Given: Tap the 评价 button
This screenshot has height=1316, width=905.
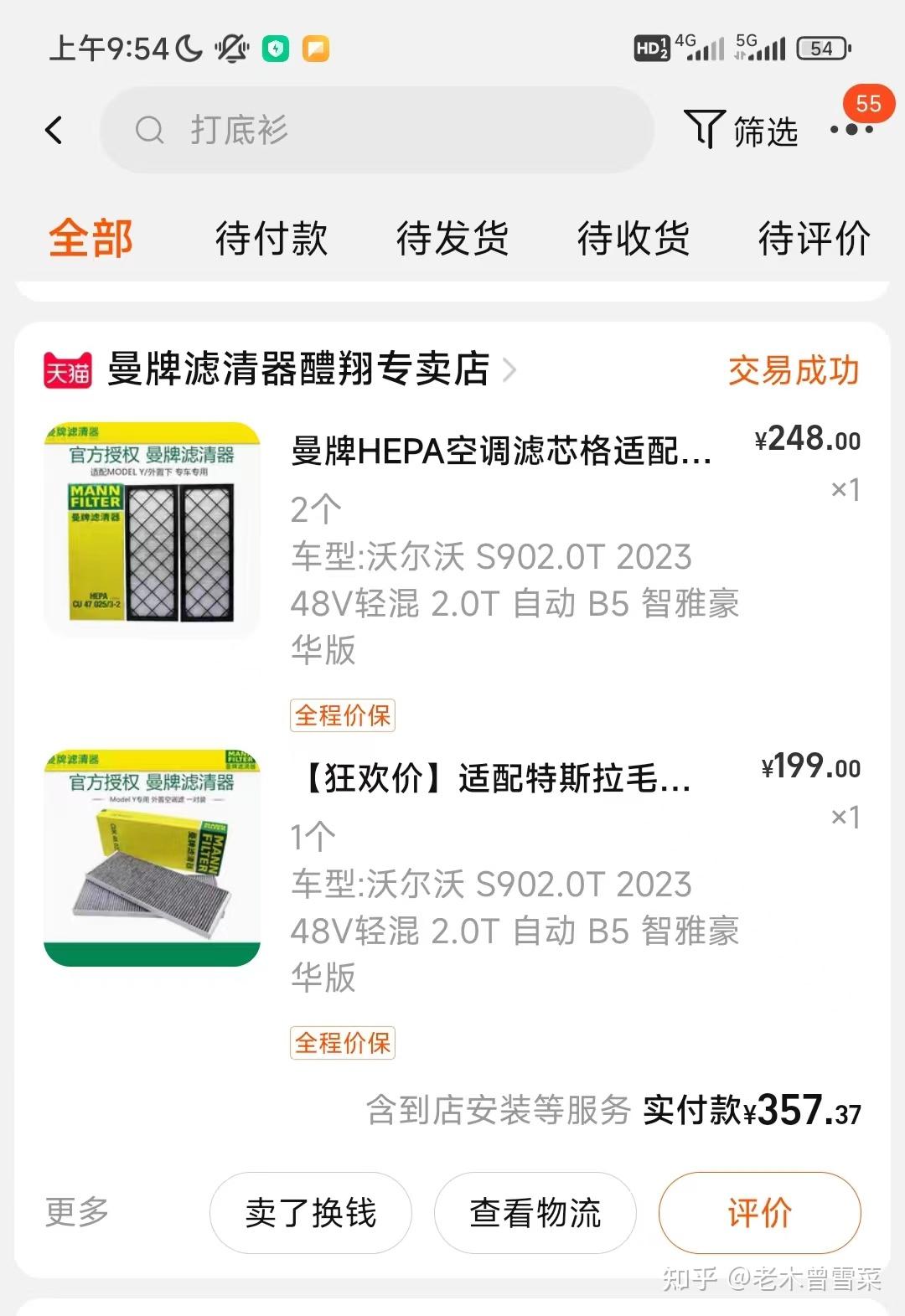Looking at the screenshot, I should 758,1211.
